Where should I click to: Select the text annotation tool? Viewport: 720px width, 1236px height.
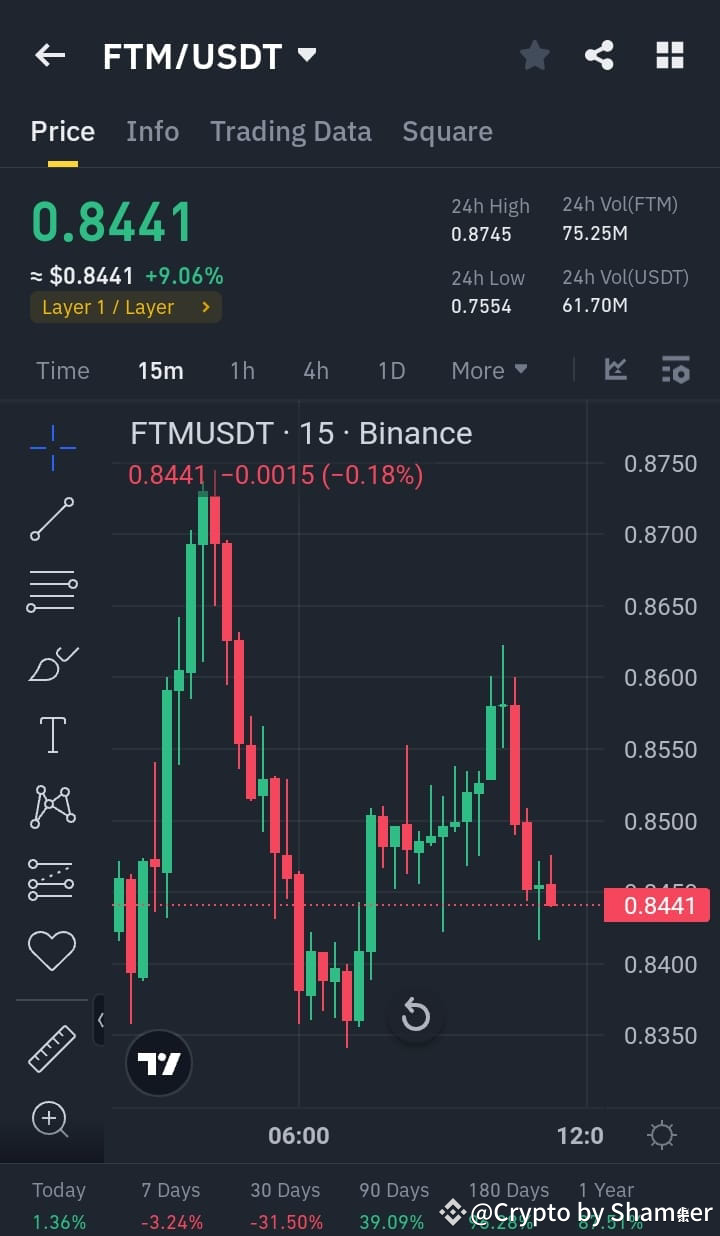(x=51, y=733)
